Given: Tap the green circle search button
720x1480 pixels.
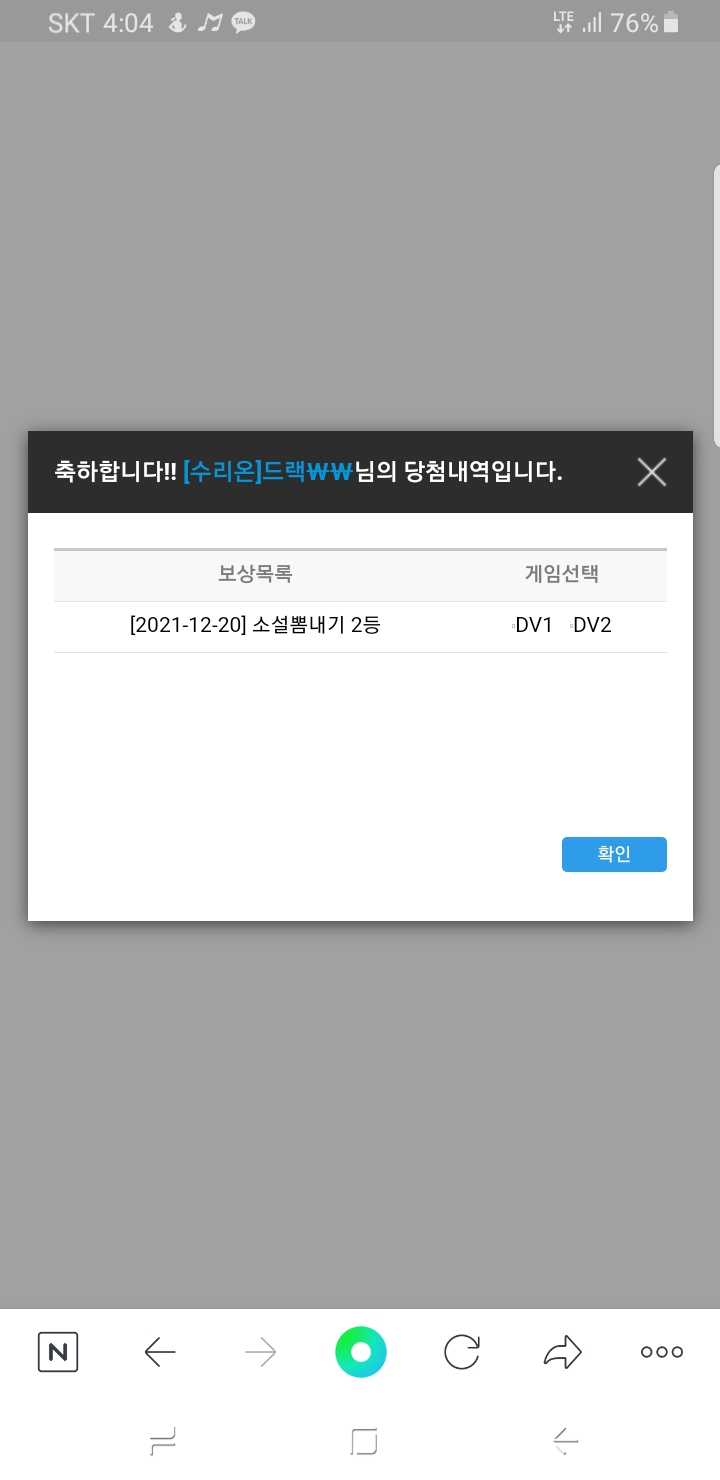Looking at the screenshot, I should pyautogui.click(x=361, y=1352).
